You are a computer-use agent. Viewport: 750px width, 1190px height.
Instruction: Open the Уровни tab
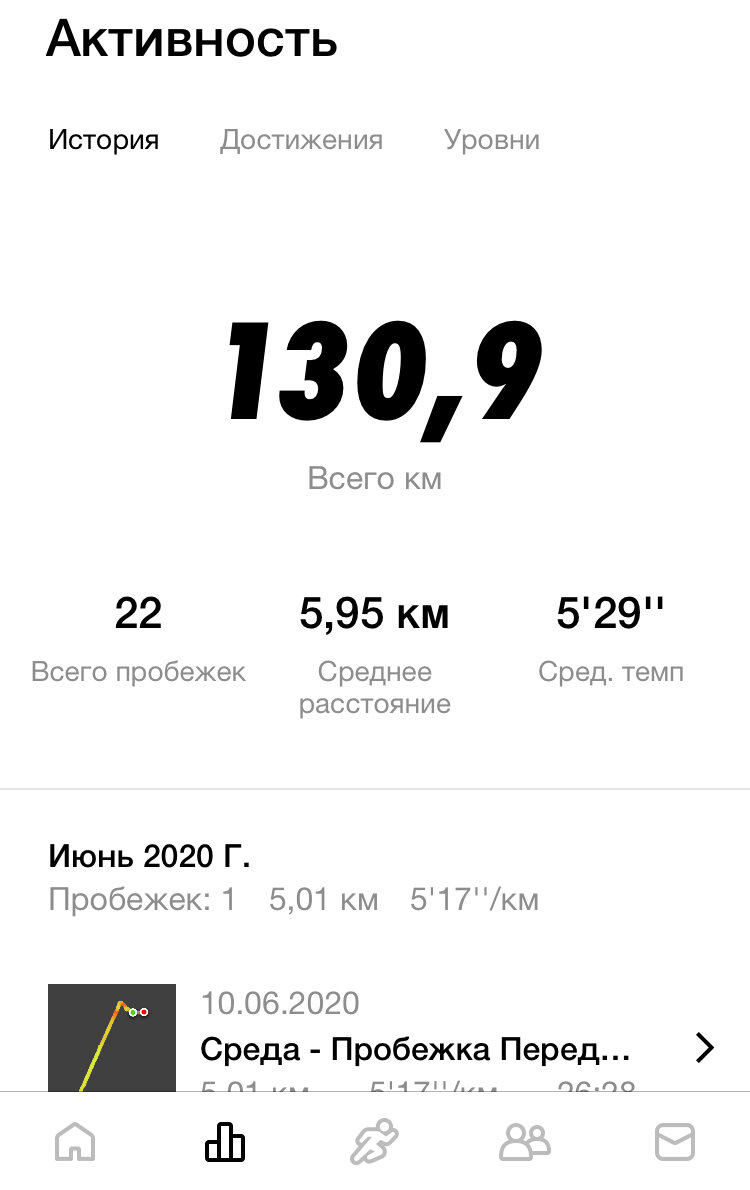pos(491,140)
